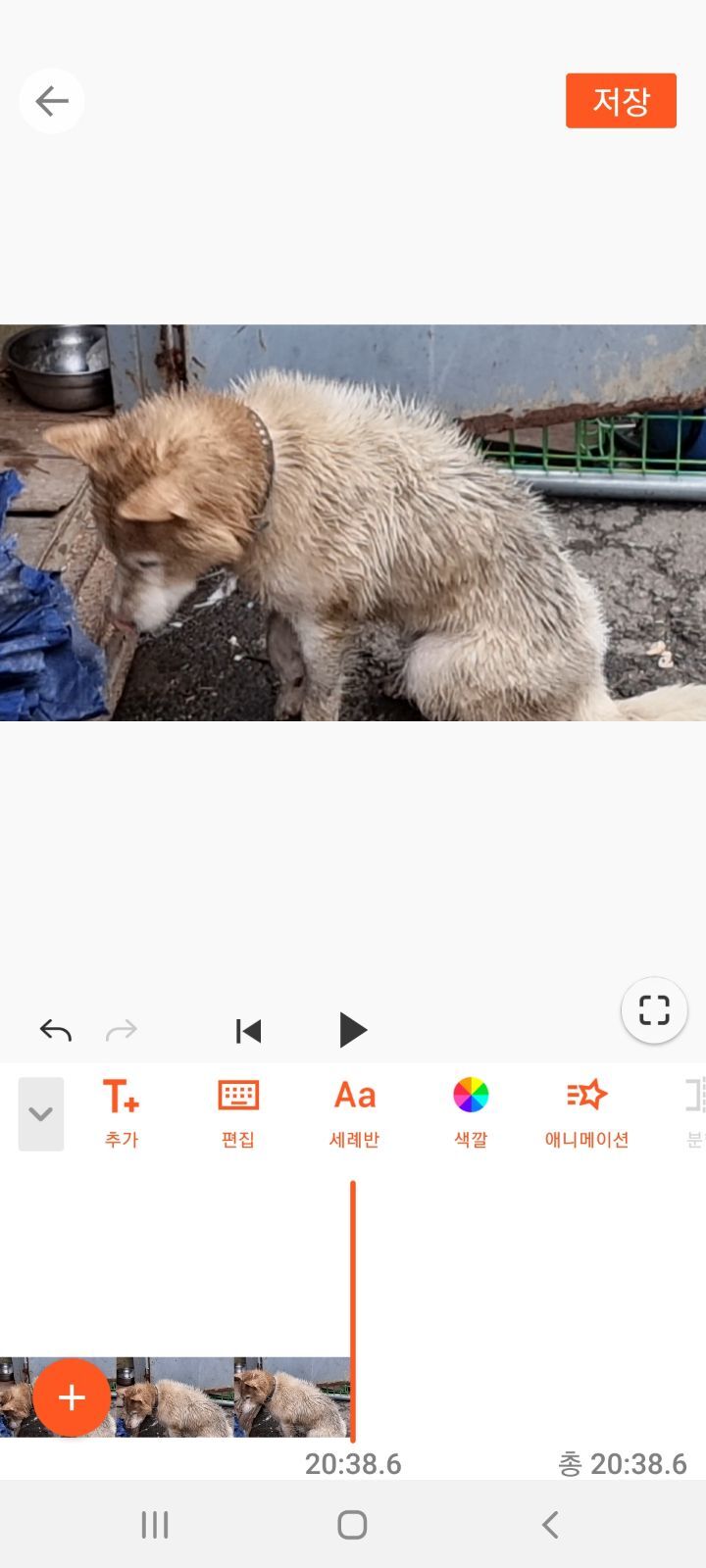Image resolution: width=706 pixels, height=1568 pixels.
Task: Choose a font via 세례반
Action: pos(354,1112)
